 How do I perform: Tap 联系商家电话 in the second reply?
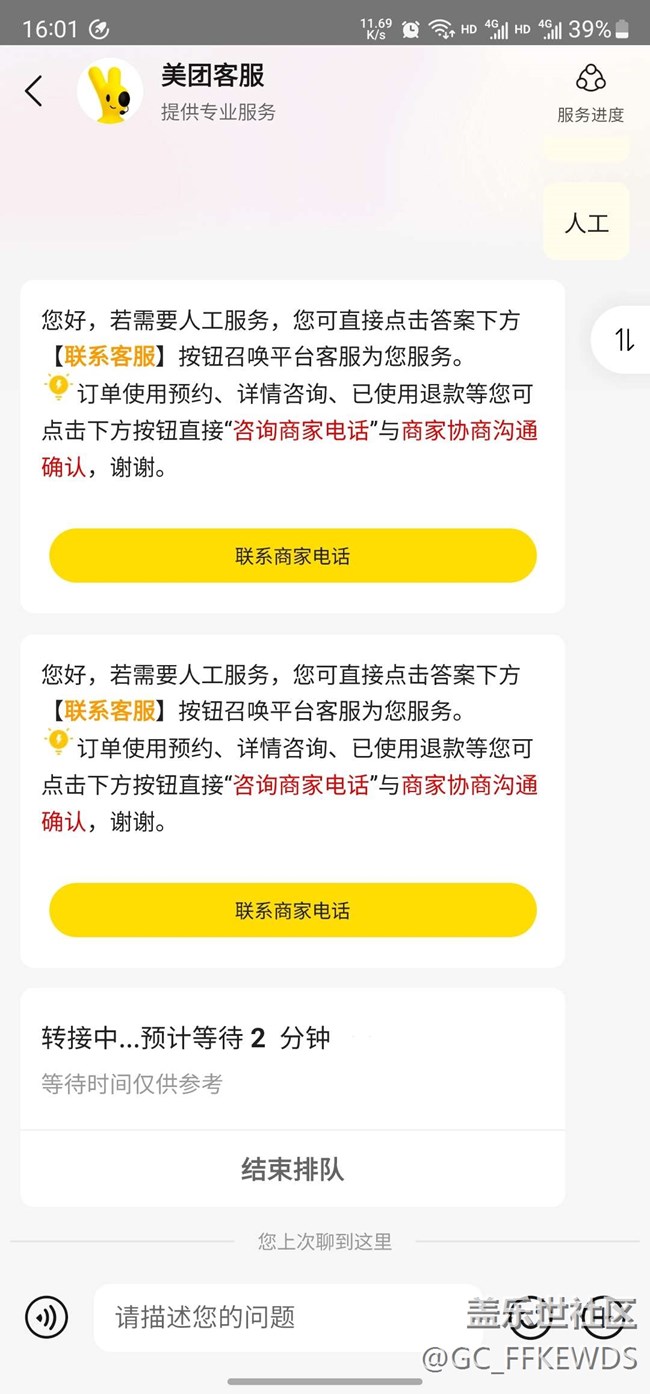293,910
